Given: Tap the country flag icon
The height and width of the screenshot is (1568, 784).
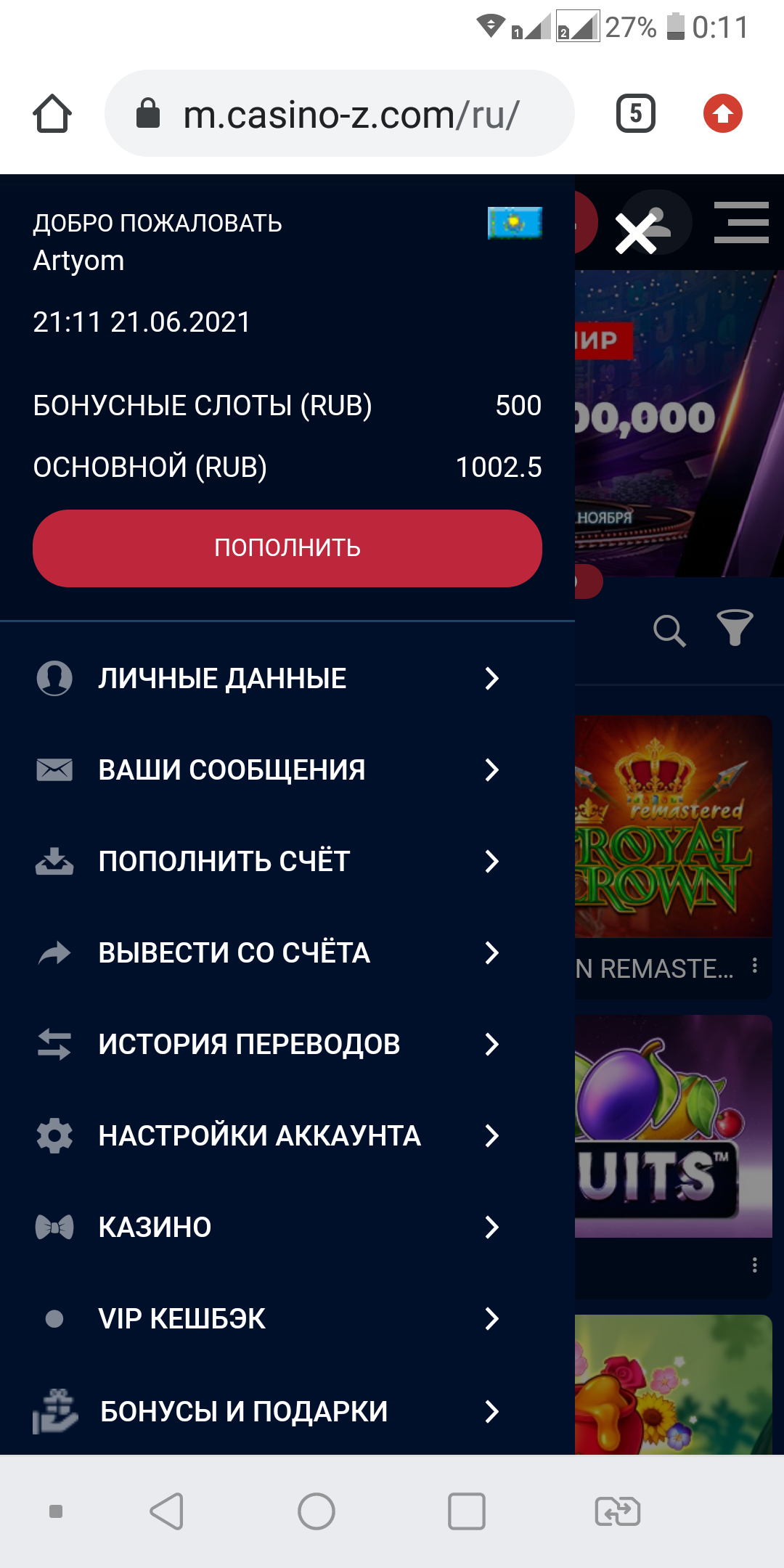Looking at the screenshot, I should (x=515, y=223).
